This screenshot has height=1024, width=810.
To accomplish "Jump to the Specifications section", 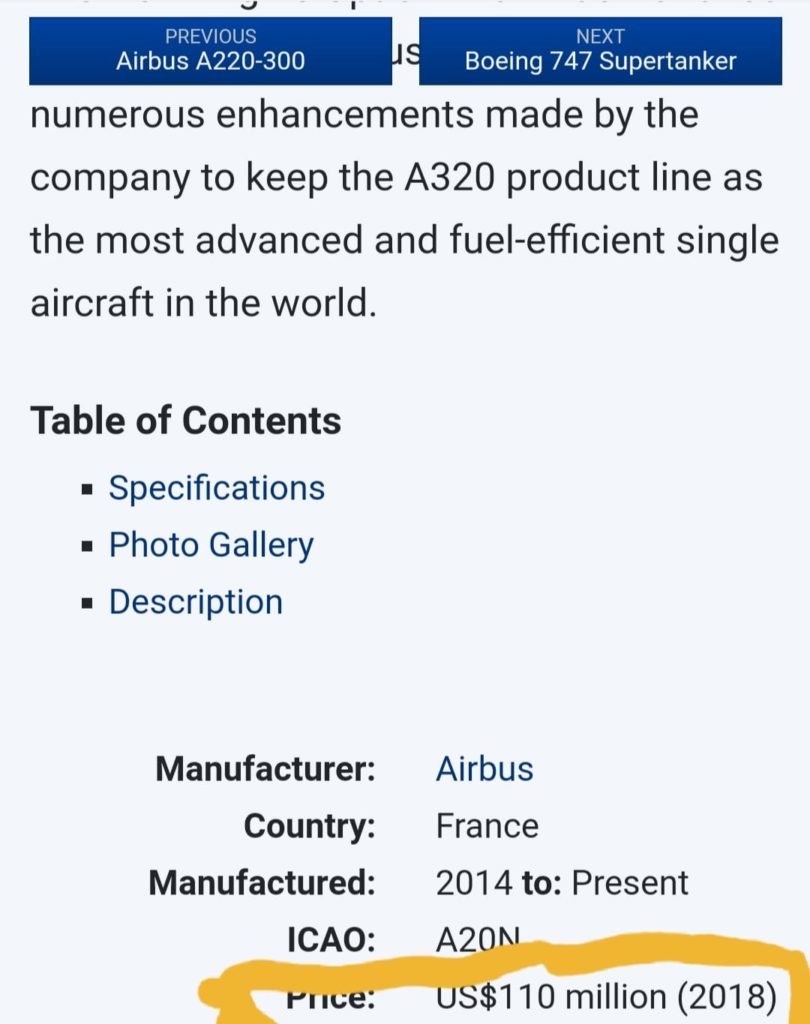I will (x=217, y=488).
